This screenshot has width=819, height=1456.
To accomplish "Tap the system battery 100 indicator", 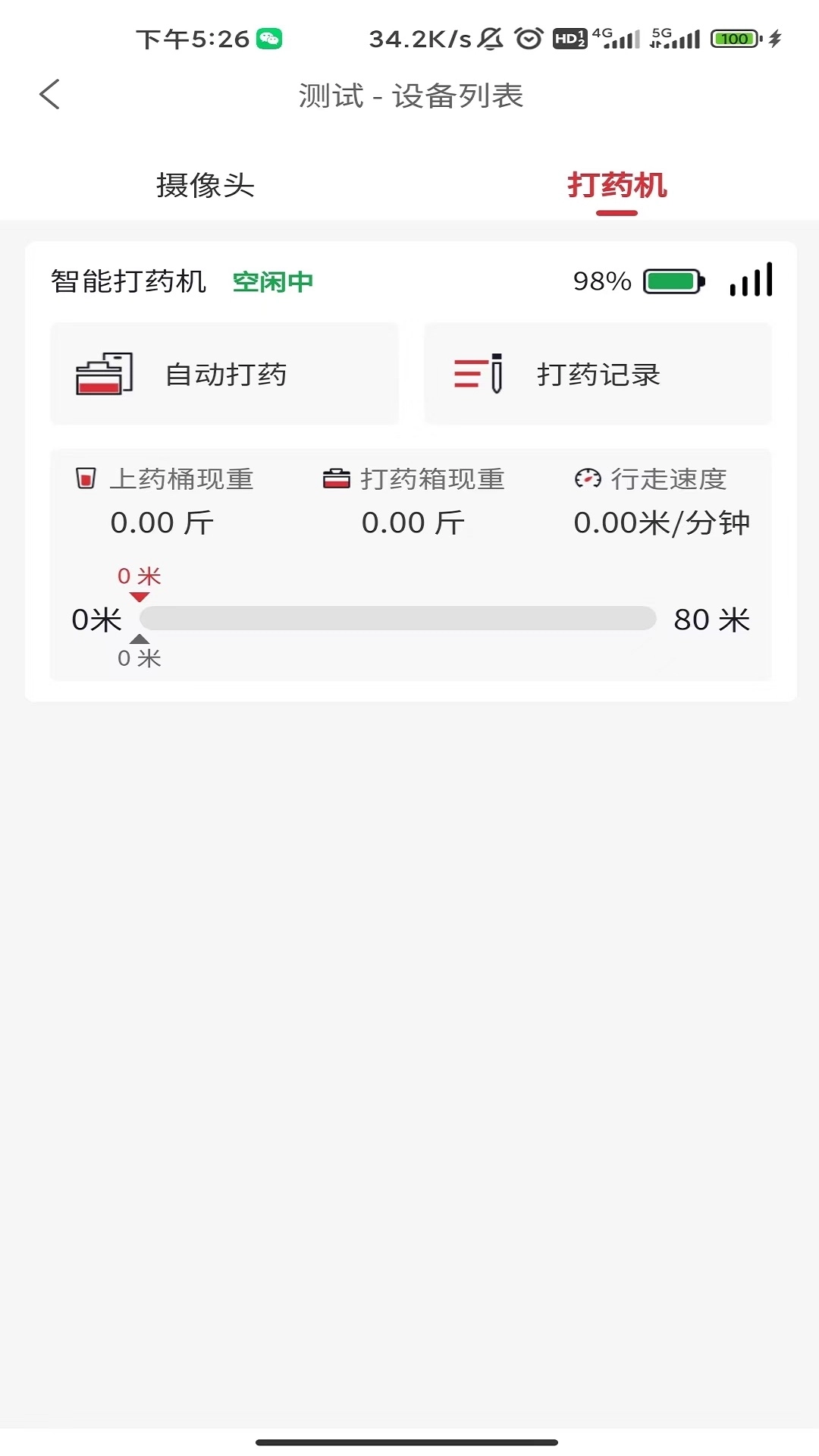I will [734, 39].
